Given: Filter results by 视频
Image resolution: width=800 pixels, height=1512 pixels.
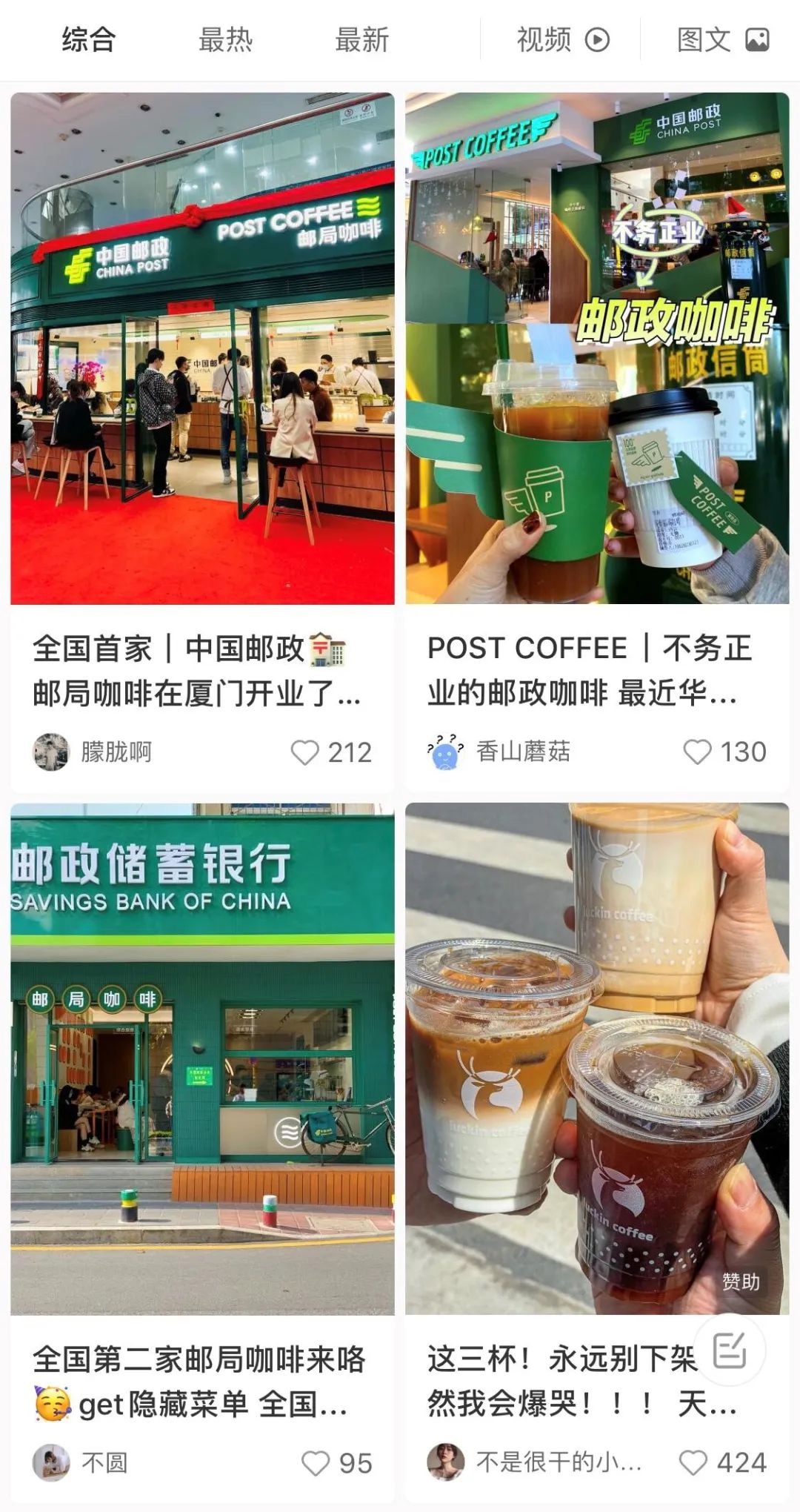Looking at the screenshot, I should 562,40.
